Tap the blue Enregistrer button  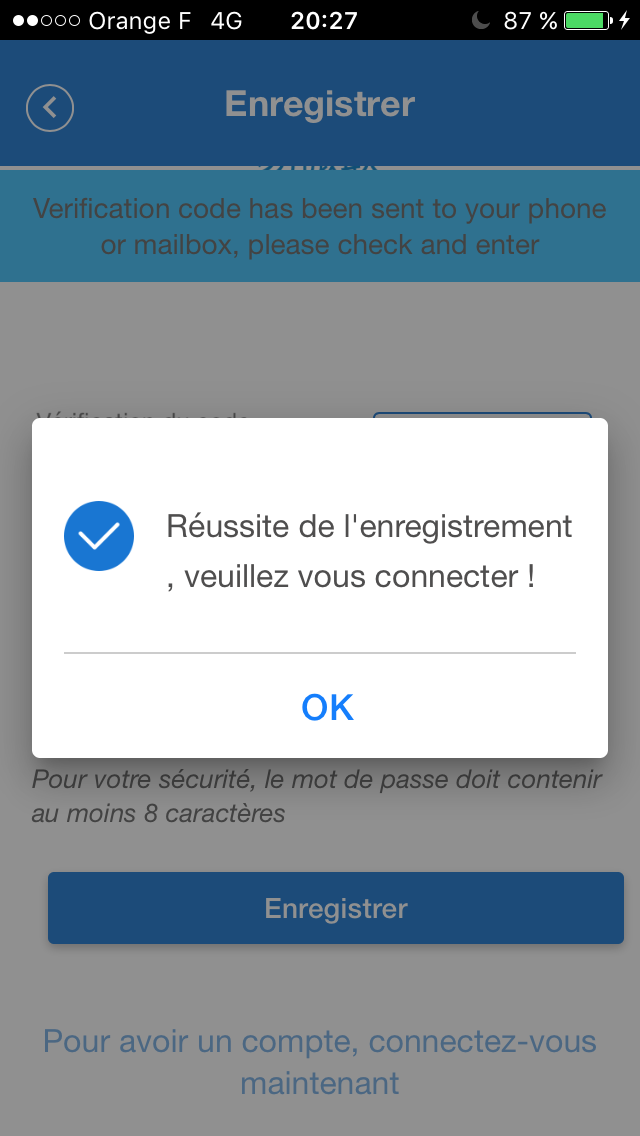(336, 908)
